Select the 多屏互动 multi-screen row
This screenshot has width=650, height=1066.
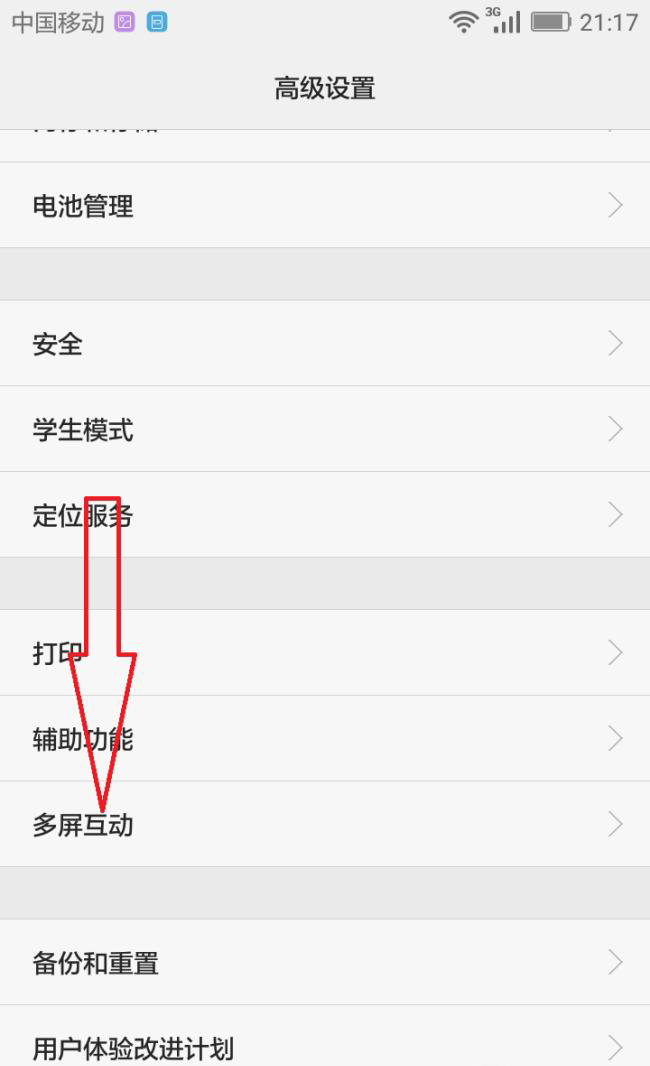325,824
